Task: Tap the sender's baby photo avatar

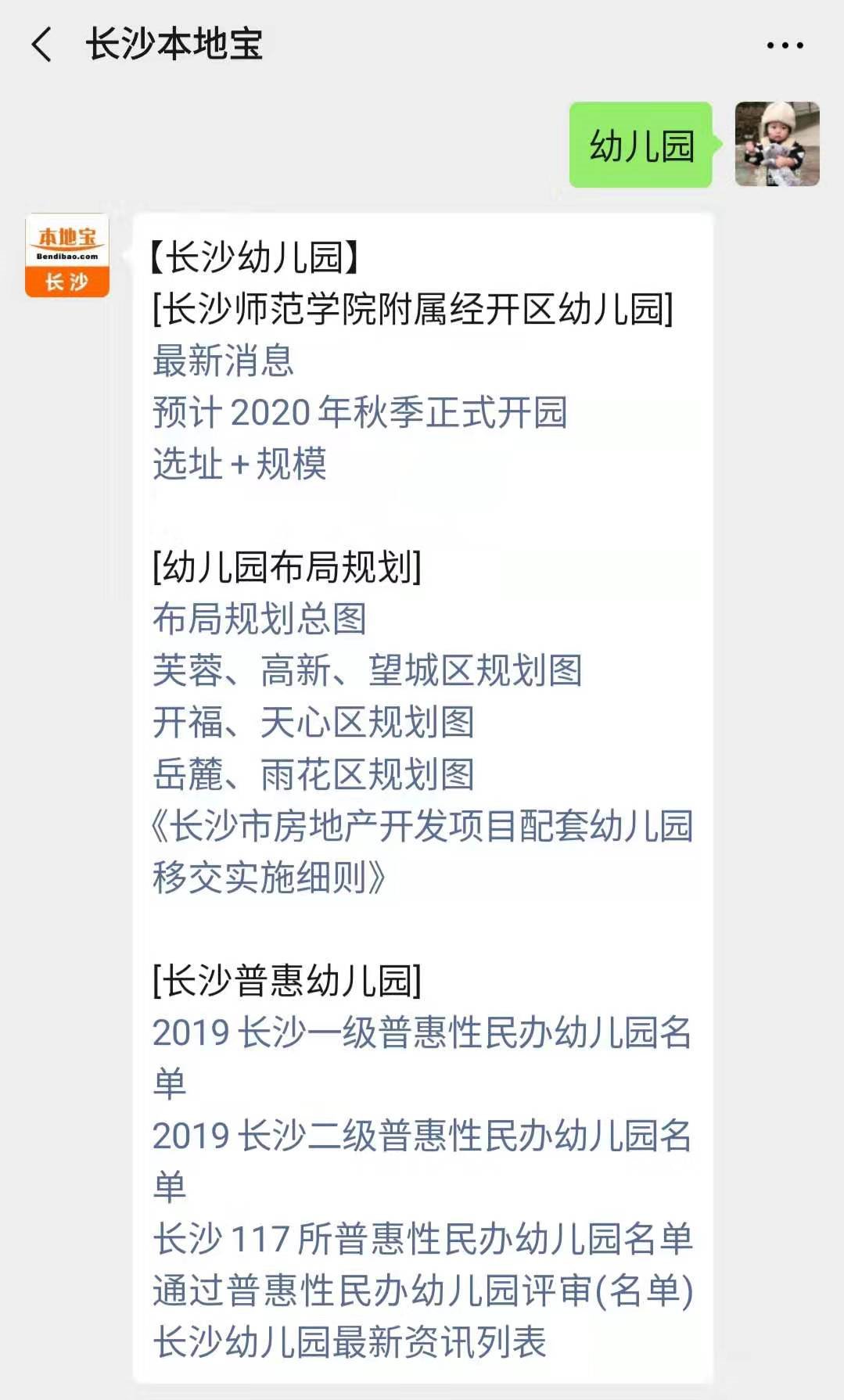Action: point(777,145)
